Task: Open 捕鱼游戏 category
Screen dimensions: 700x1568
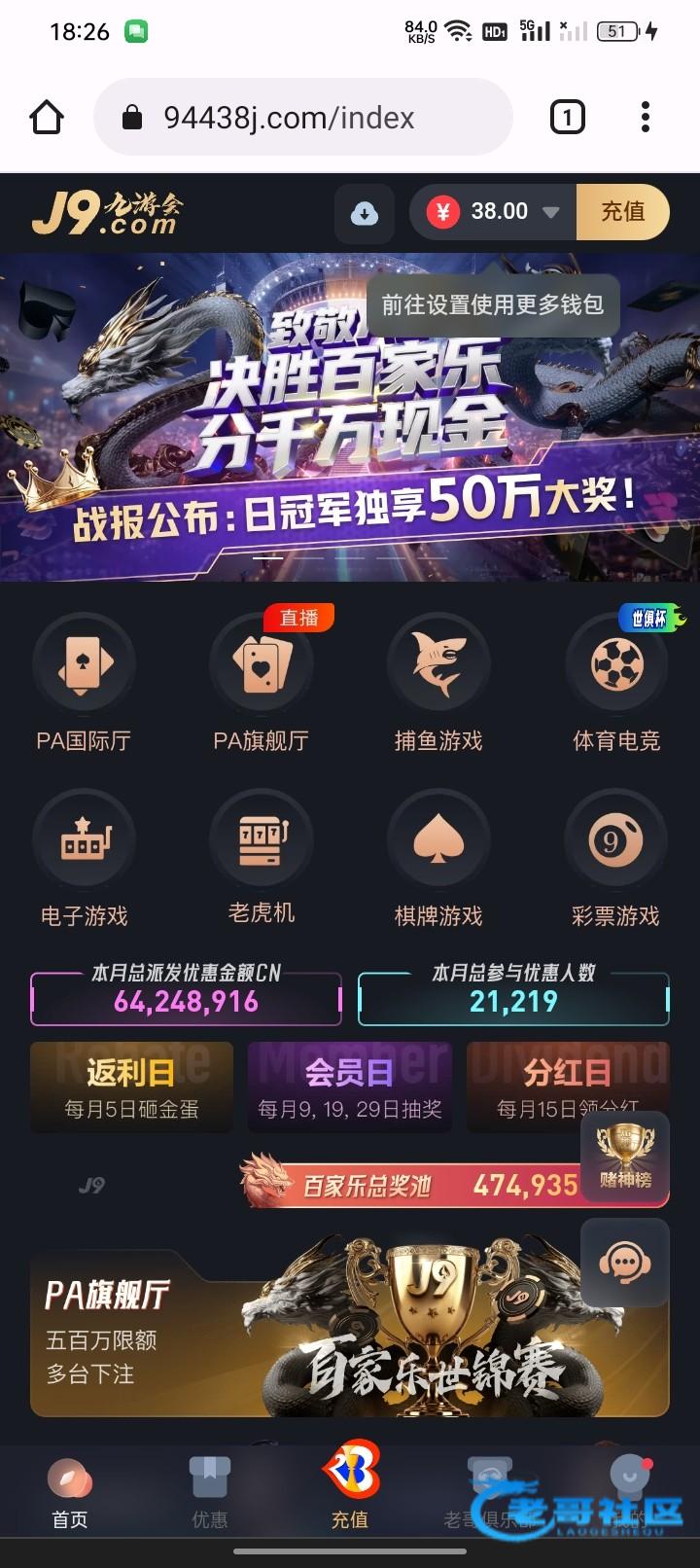Action: (x=438, y=683)
